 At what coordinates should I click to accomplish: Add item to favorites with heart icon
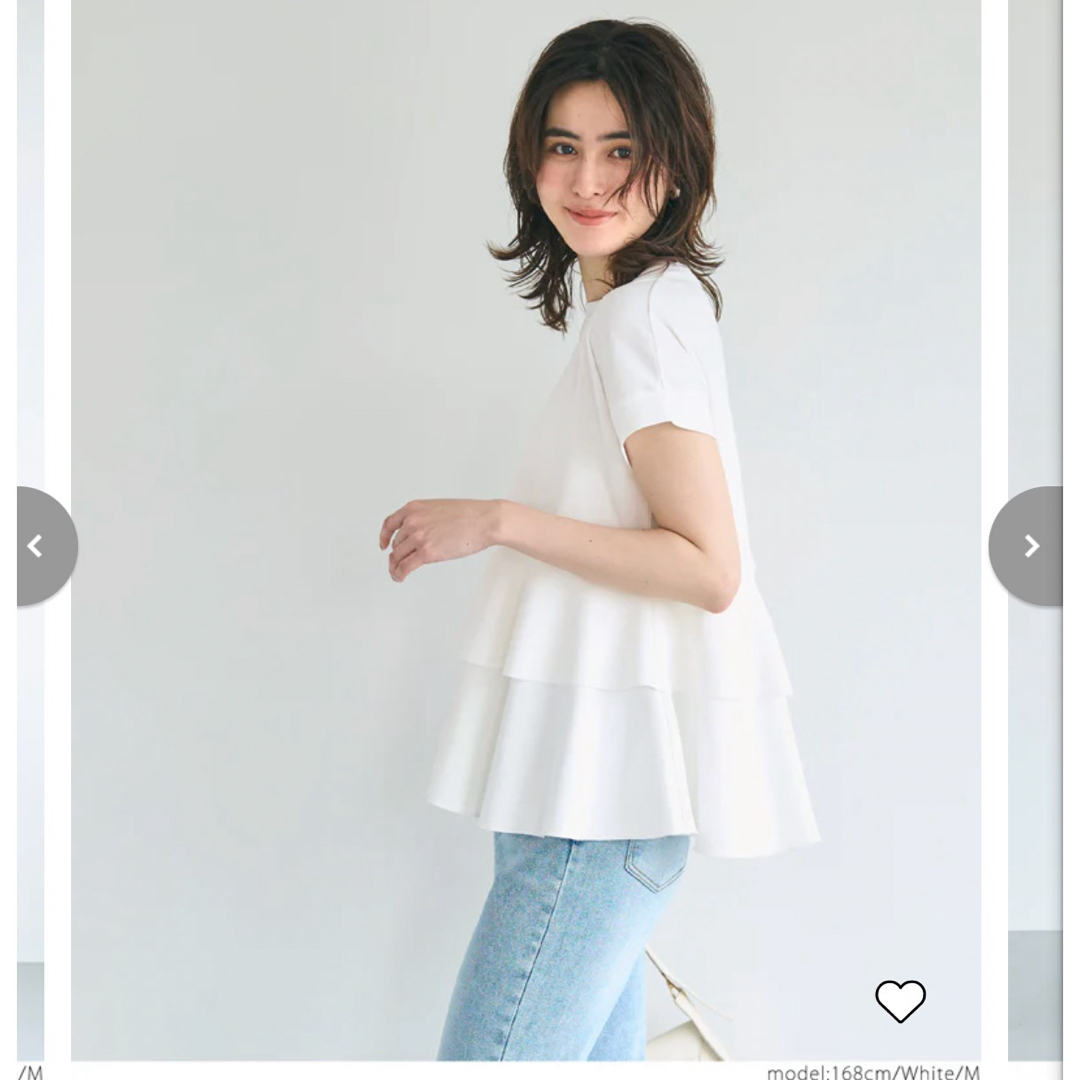[900, 1000]
